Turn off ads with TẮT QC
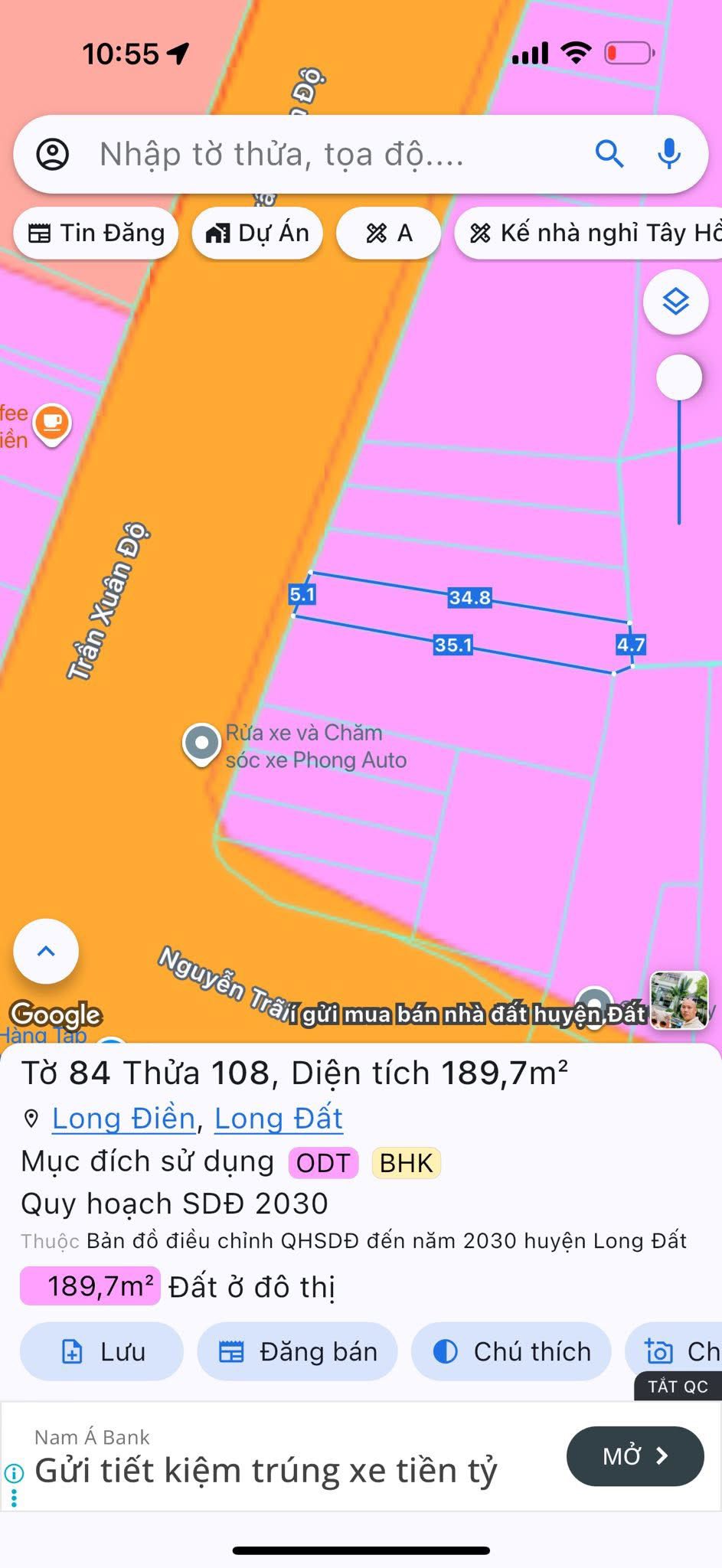Screen dimensions: 722x1568 (677, 1387)
